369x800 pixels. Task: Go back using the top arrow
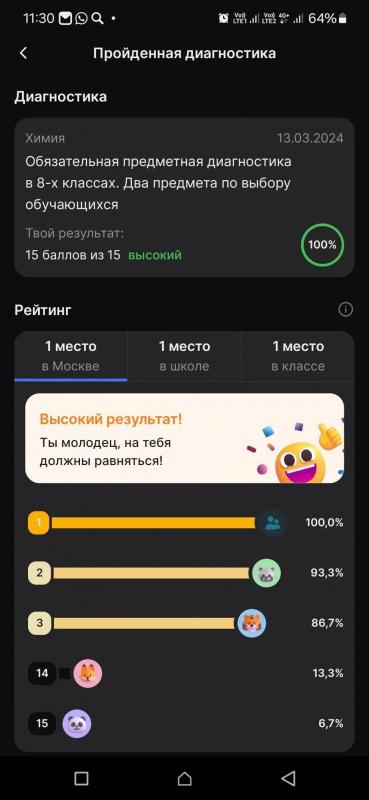click(x=23, y=53)
